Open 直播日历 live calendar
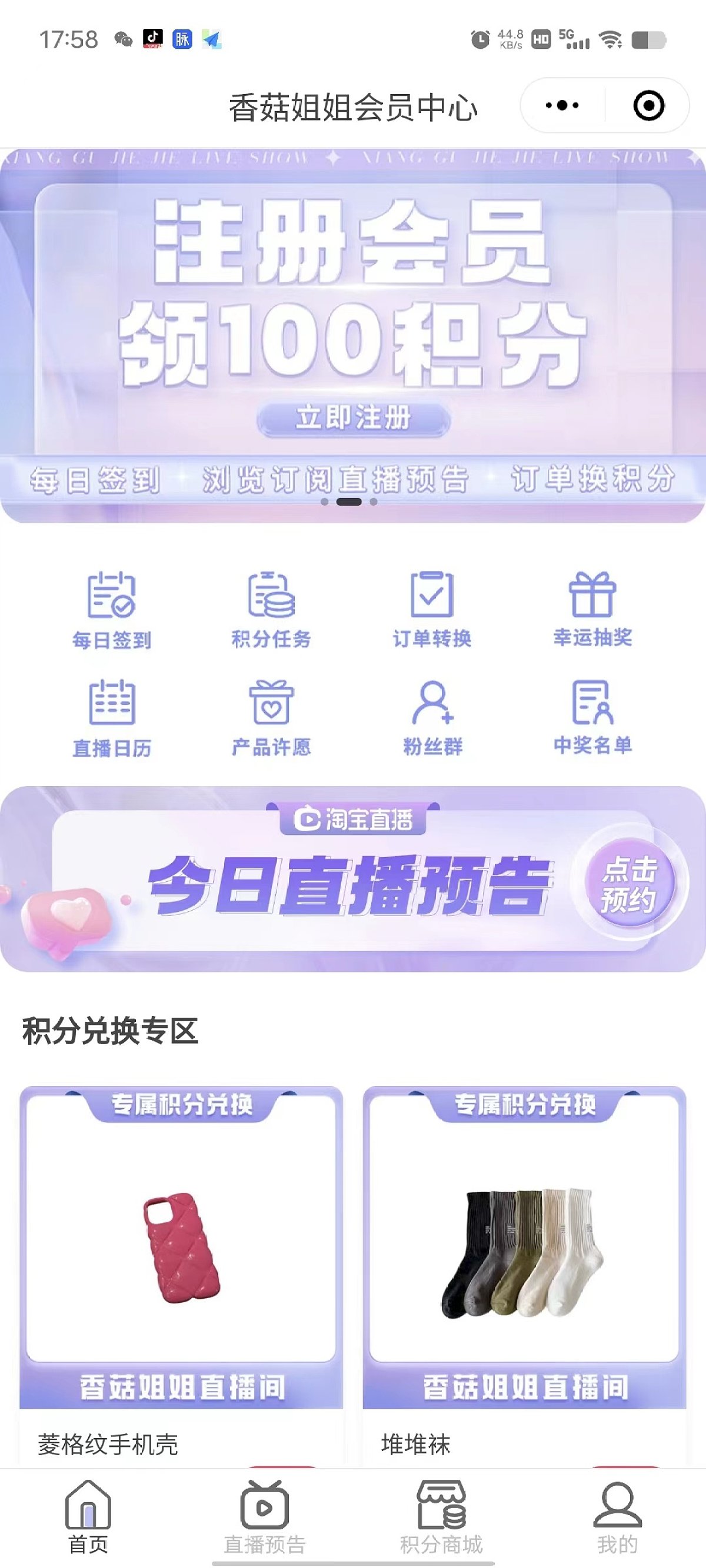This screenshot has width=706, height=1568. (x=111, y=718)
